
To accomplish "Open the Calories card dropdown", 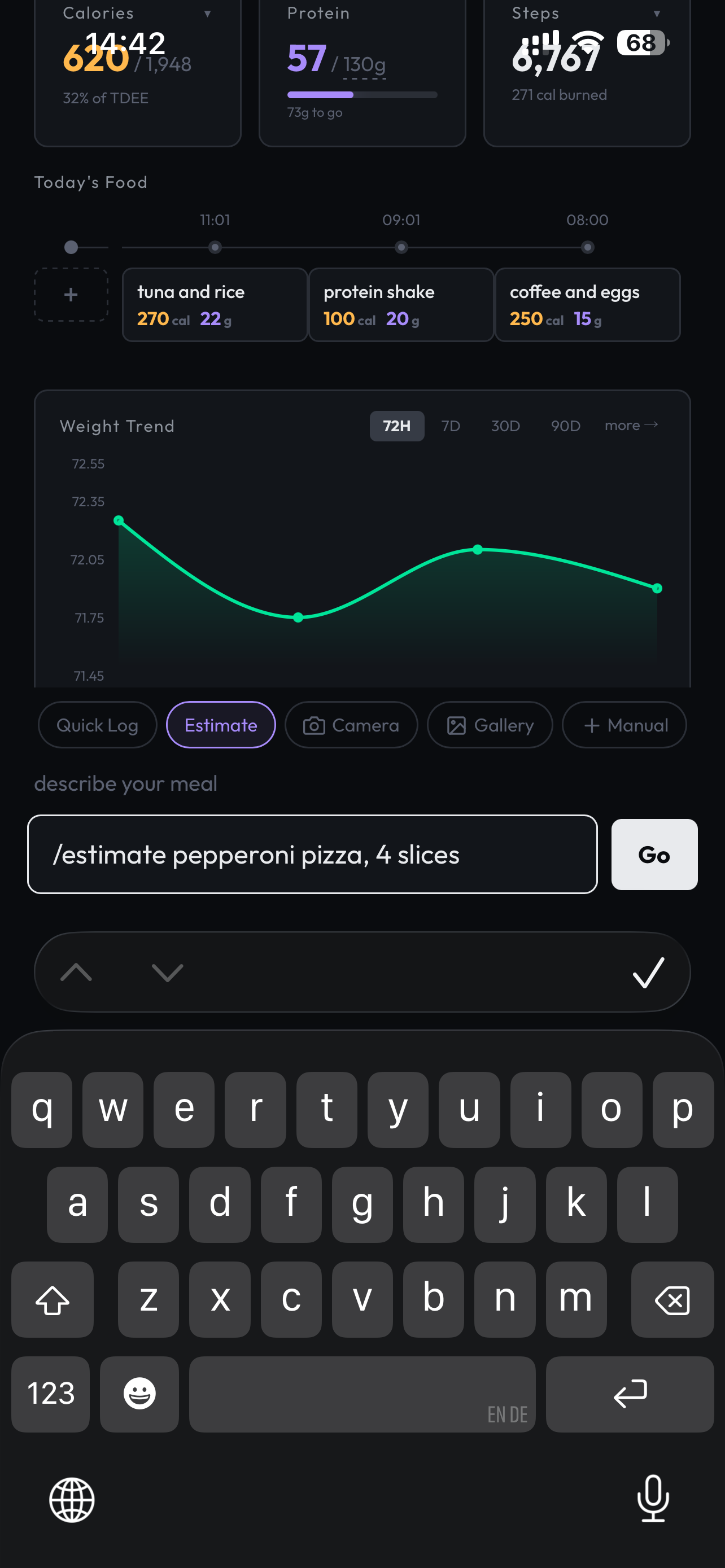I will coord(209,13).
